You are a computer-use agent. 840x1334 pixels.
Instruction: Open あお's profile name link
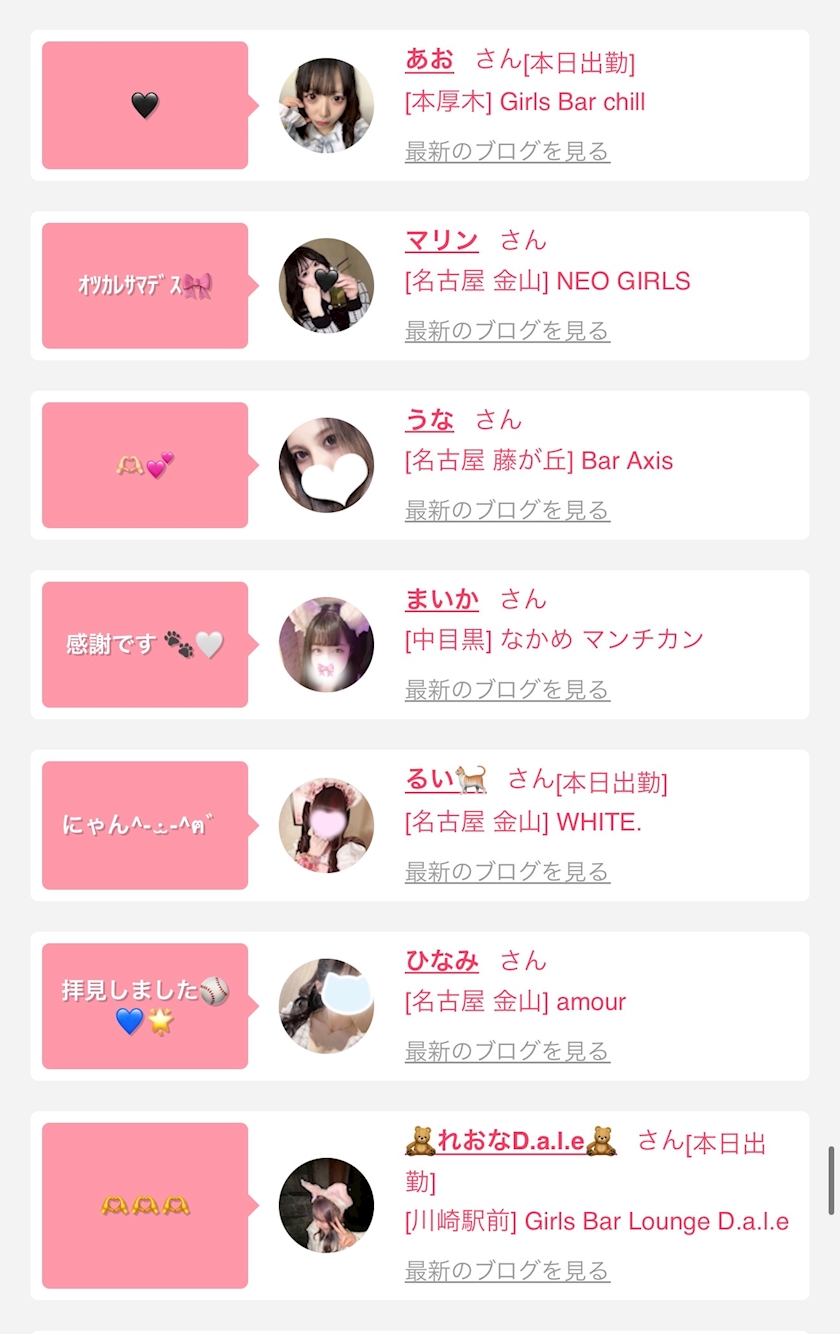(429, 60)
